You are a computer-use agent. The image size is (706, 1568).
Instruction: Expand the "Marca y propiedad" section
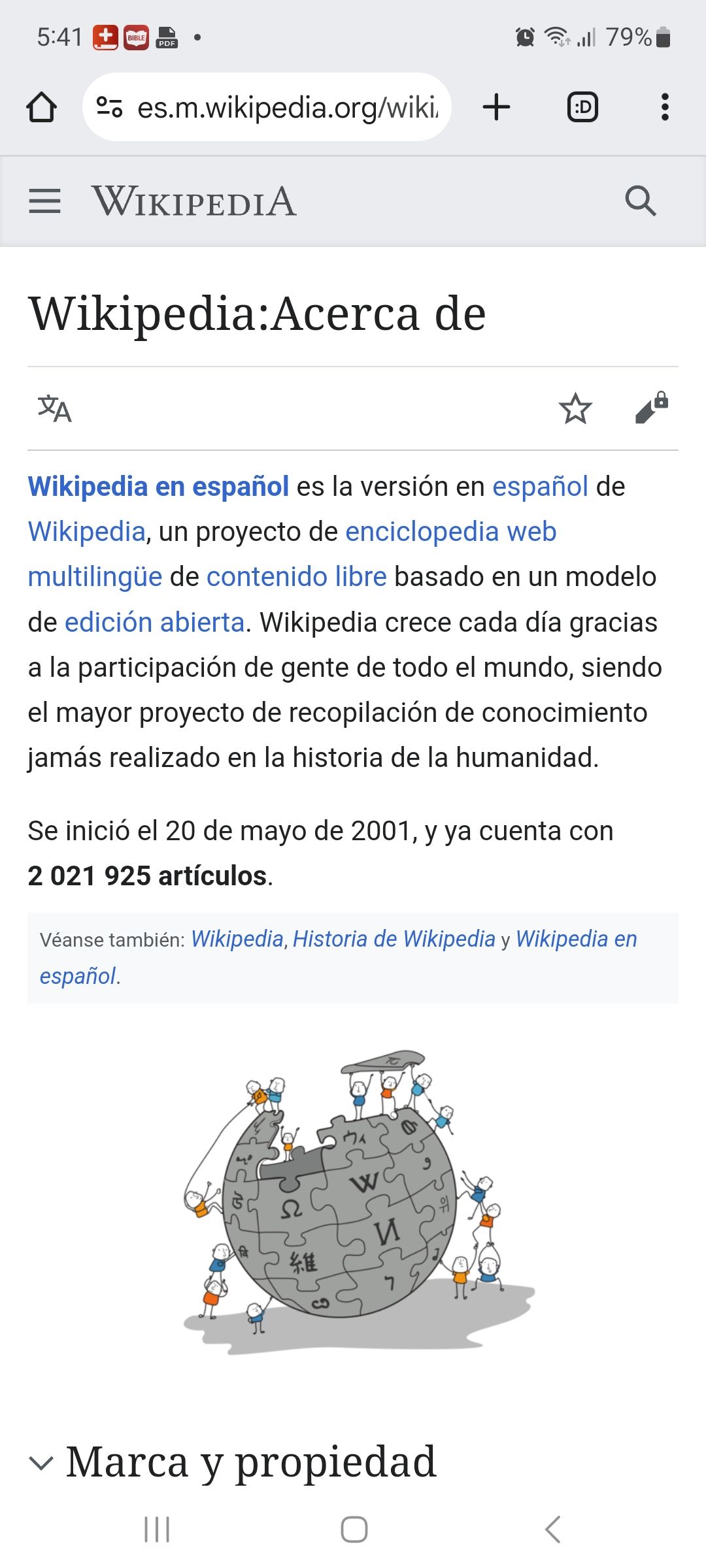tap(250, 1462)
